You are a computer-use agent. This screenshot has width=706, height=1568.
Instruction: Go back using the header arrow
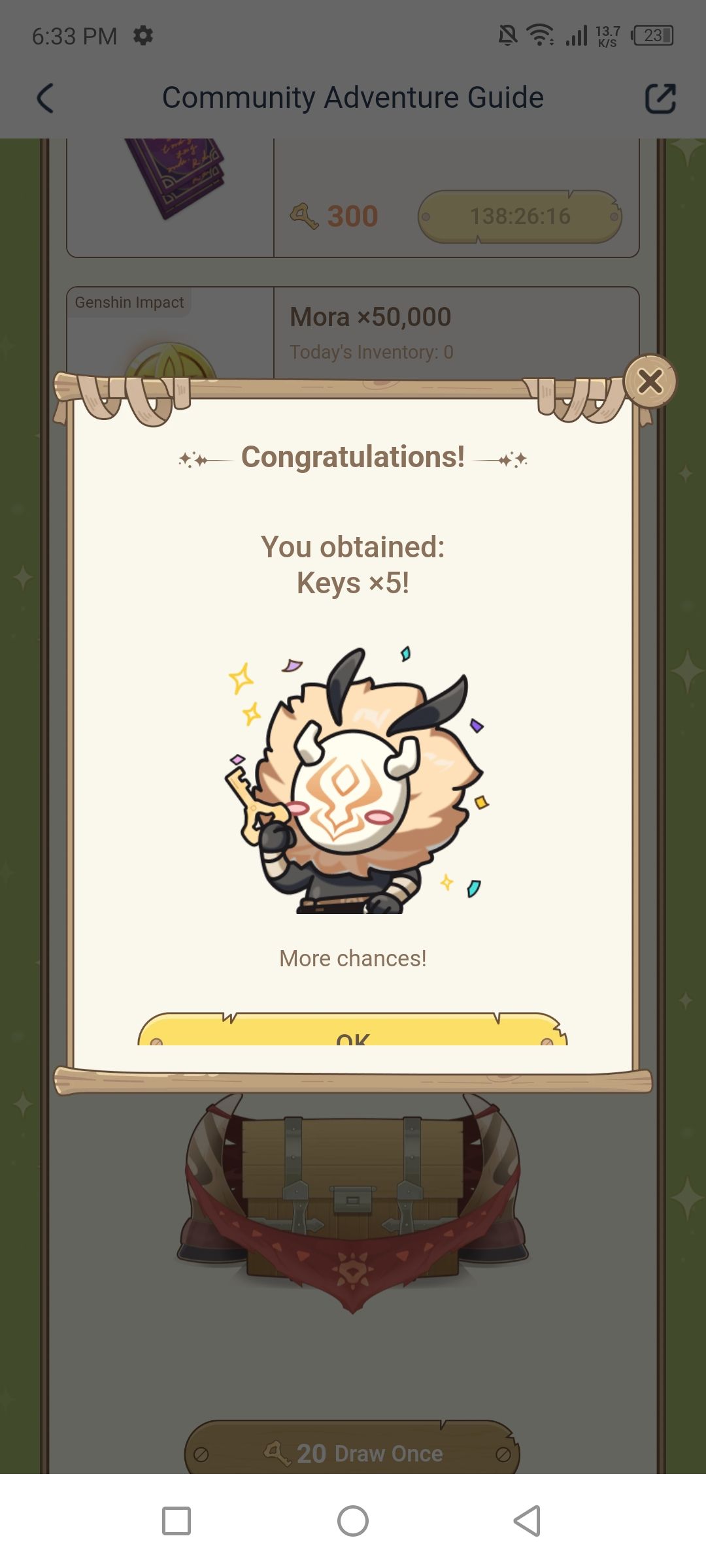click(45, 99)
